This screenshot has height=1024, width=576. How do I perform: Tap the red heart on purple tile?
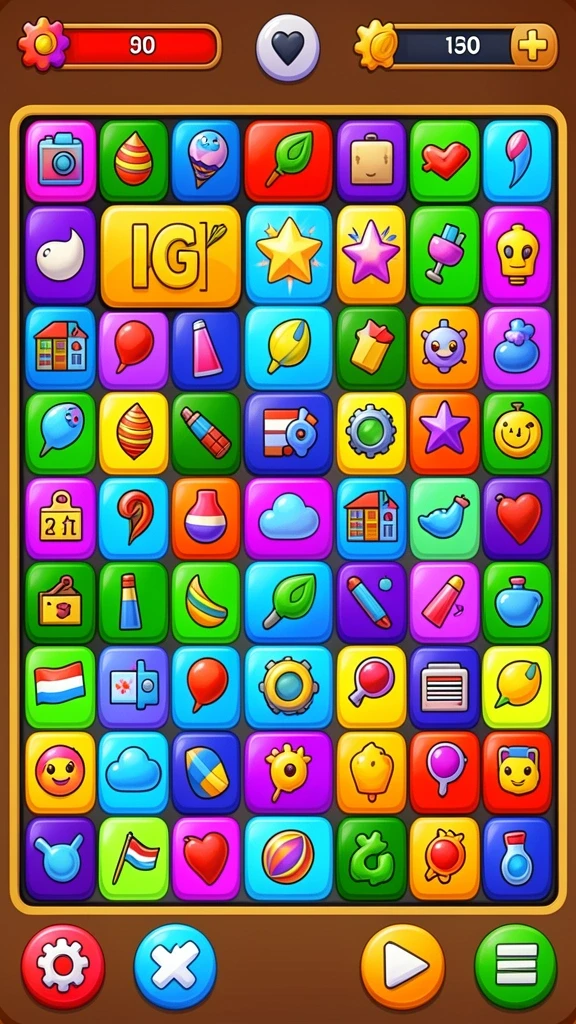point(517,519)
